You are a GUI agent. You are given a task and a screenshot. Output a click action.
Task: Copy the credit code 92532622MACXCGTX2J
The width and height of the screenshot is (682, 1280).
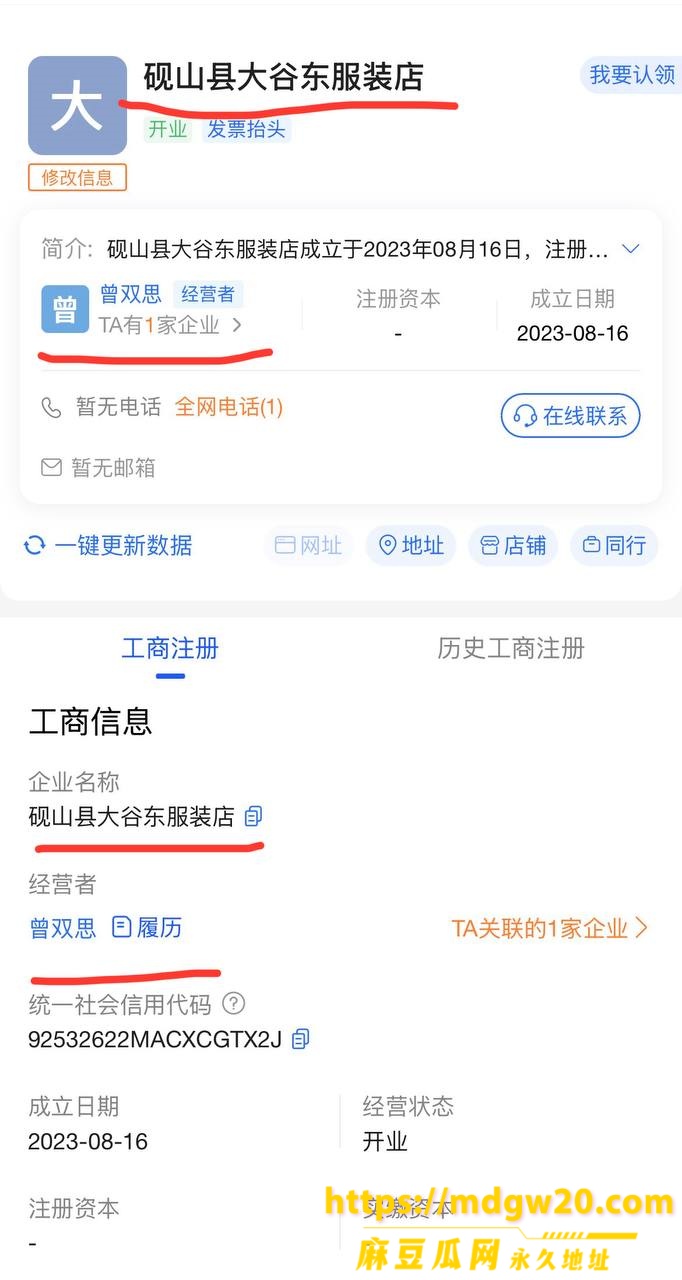click(300, 1039)
